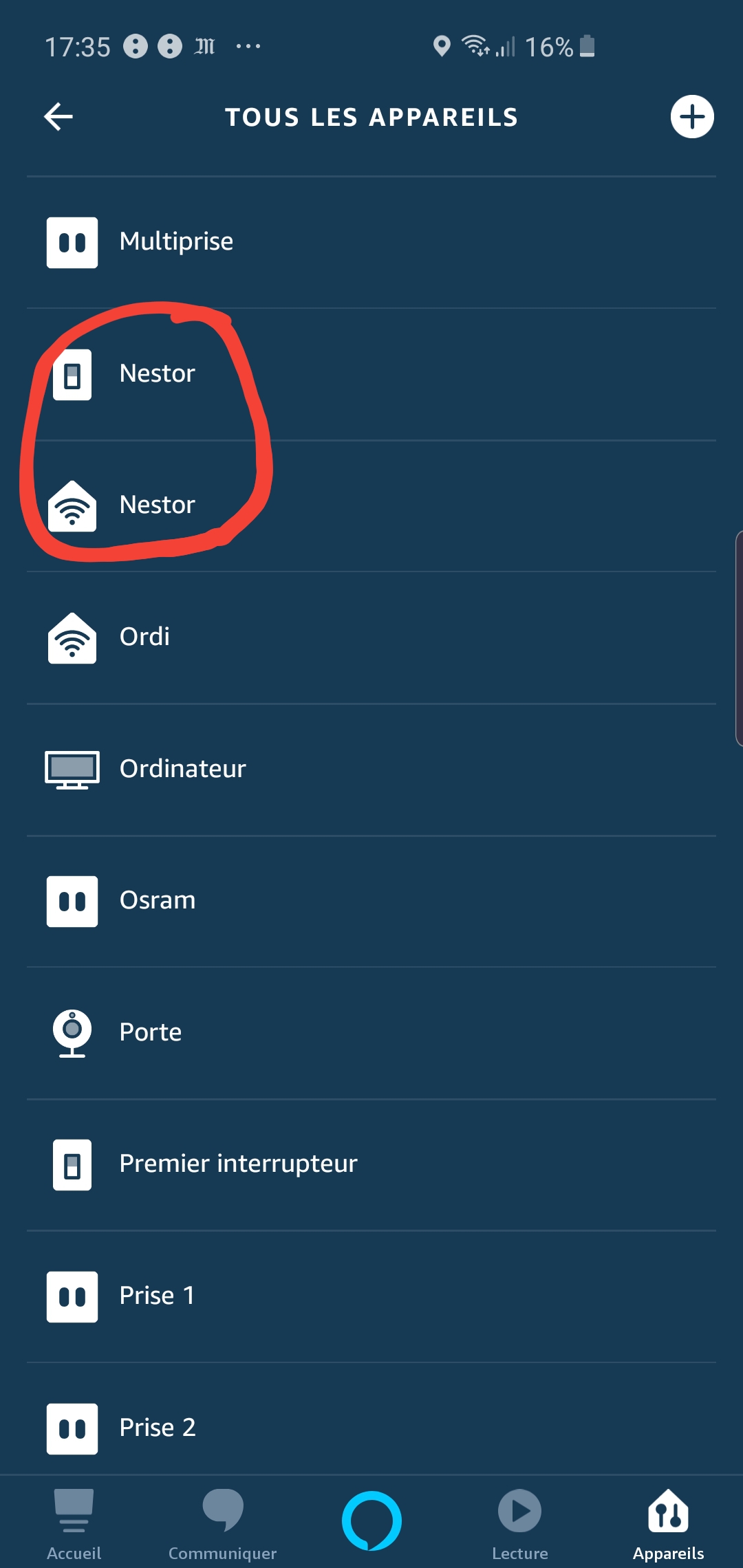743x1568 pixels.
Task: Open Nestor with the switch icon
Action: point(371,374)
